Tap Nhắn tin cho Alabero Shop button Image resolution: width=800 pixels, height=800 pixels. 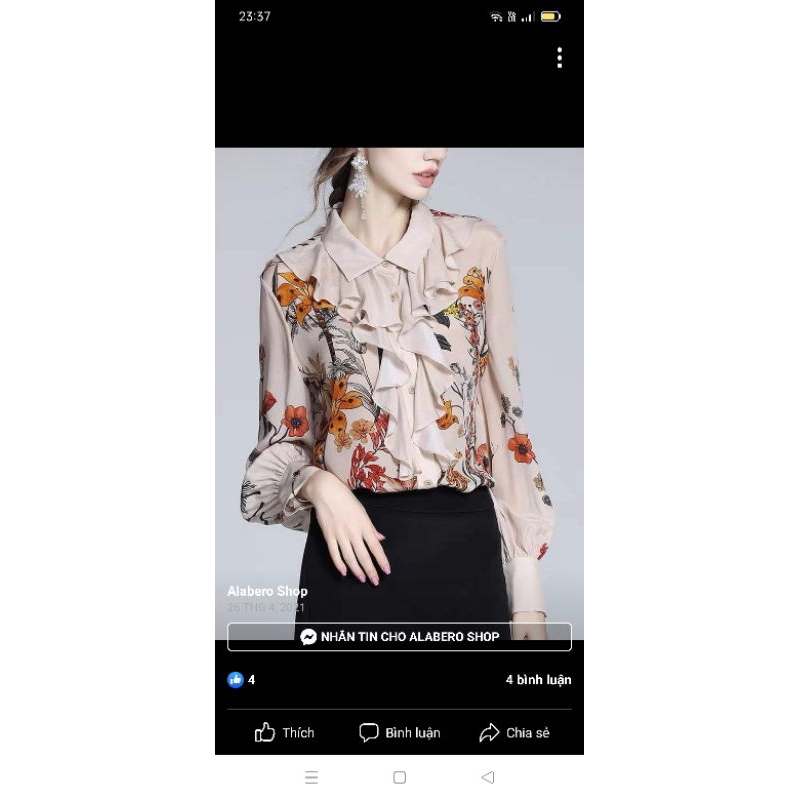pyautogui.click(x=399, y=636)
